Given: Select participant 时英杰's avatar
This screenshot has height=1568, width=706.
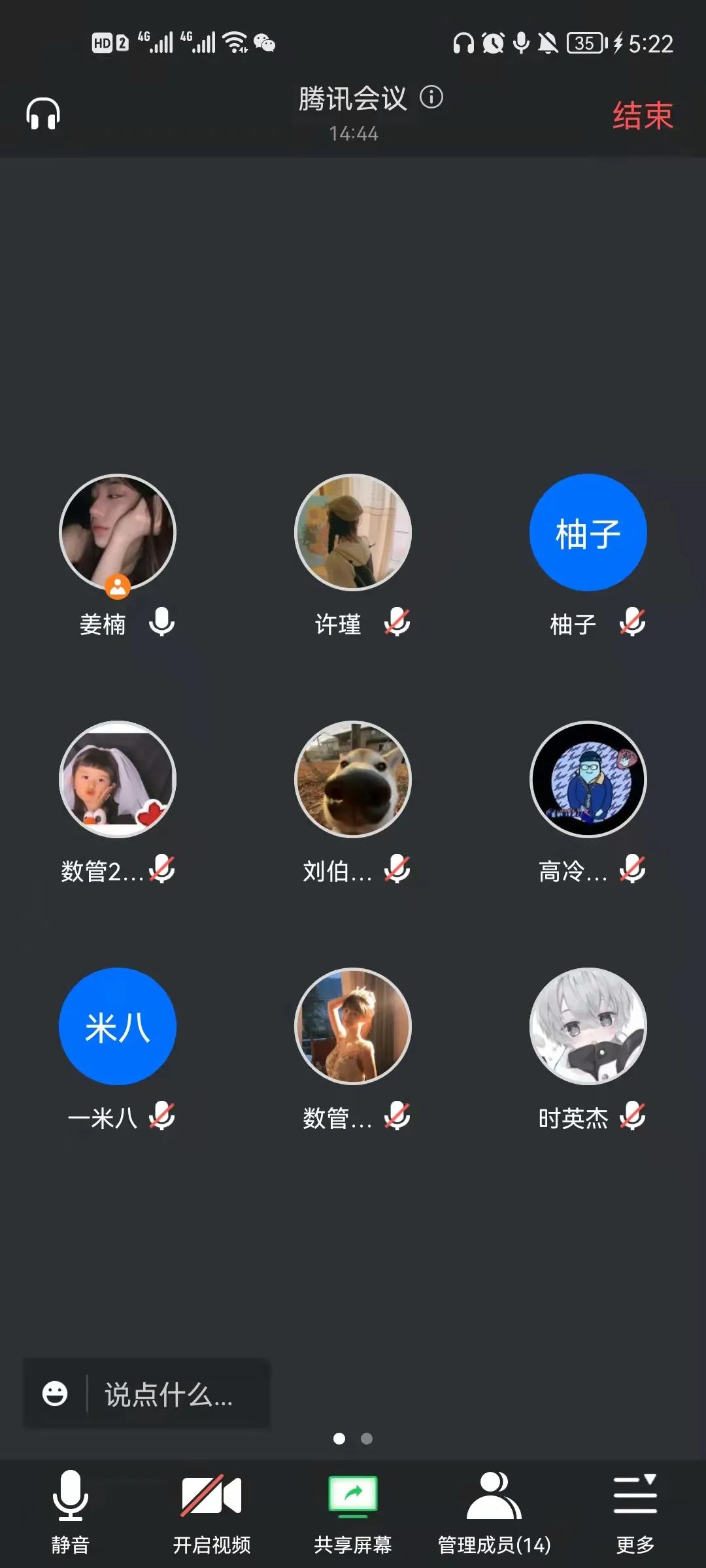Looking at the screenshot, I should point(588,1026).
